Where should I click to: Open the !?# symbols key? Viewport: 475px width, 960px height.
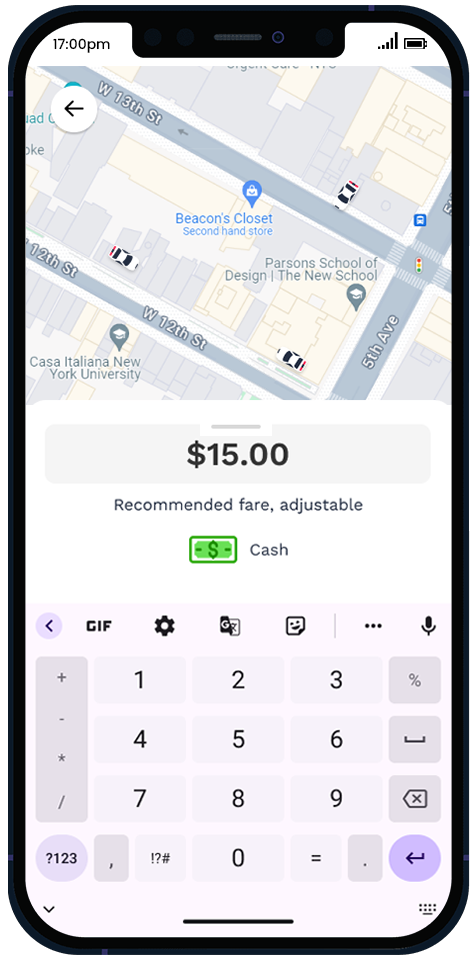160,858
